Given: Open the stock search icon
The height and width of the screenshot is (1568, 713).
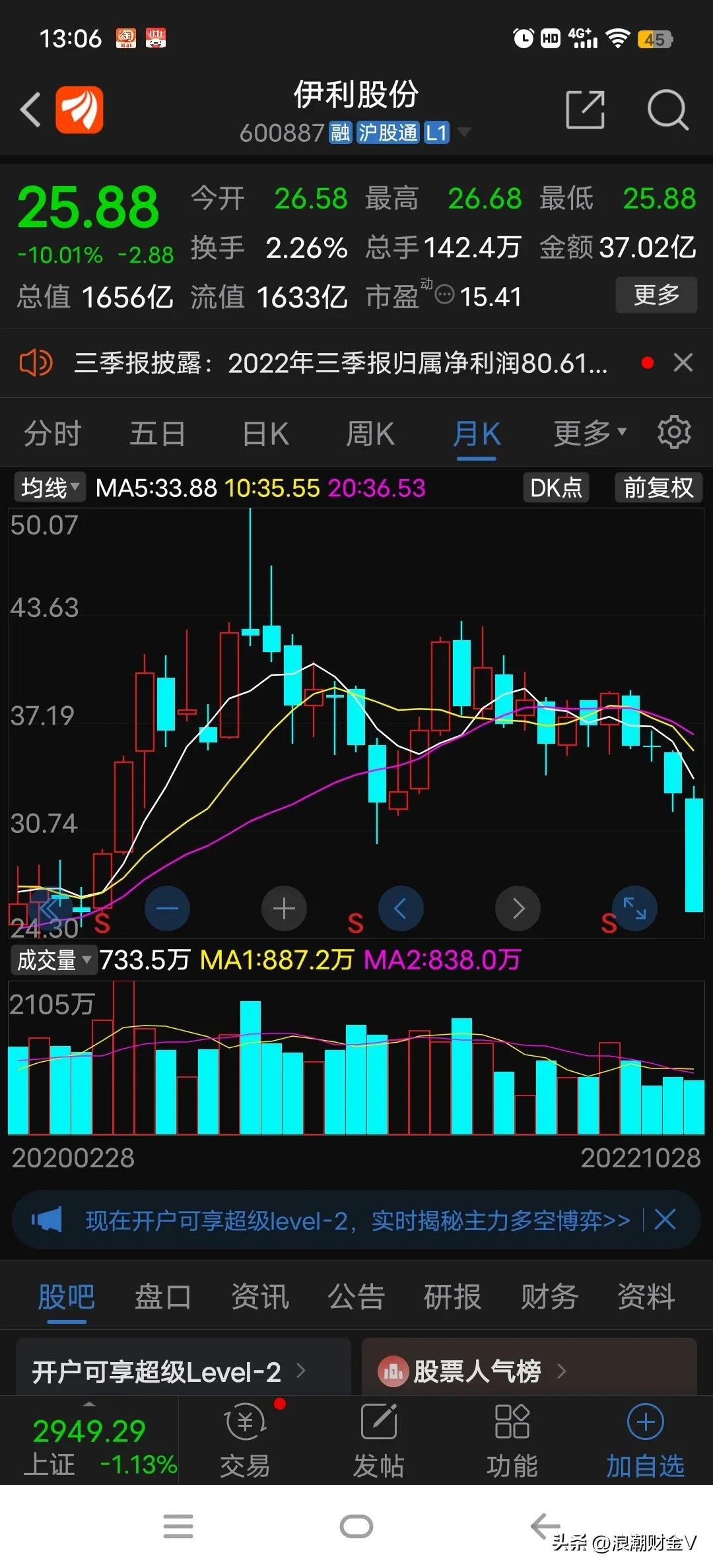Looking at the screenshot, I should pos(668,109).
